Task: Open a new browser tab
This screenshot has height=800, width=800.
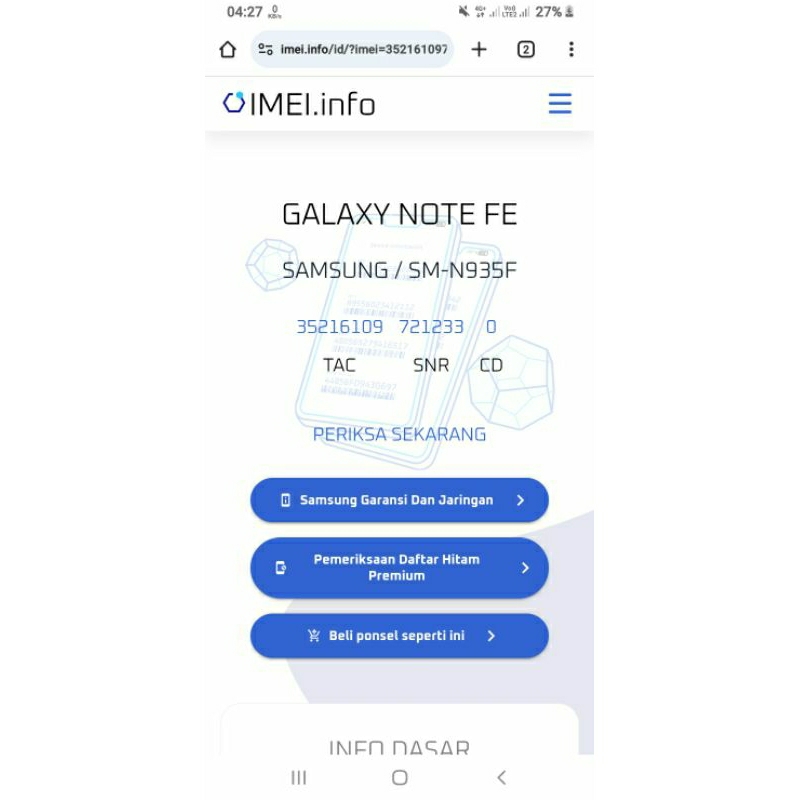Action: (x=479, y=49)
